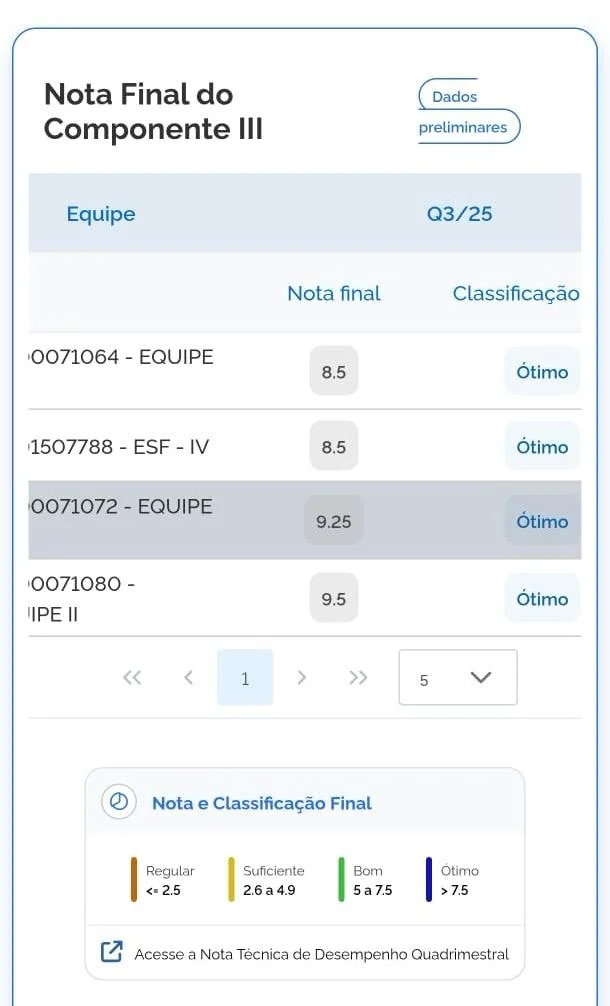Select page 1 in the pagination
The height and width of the screenshot is (1006, 610).
[245, 678]
